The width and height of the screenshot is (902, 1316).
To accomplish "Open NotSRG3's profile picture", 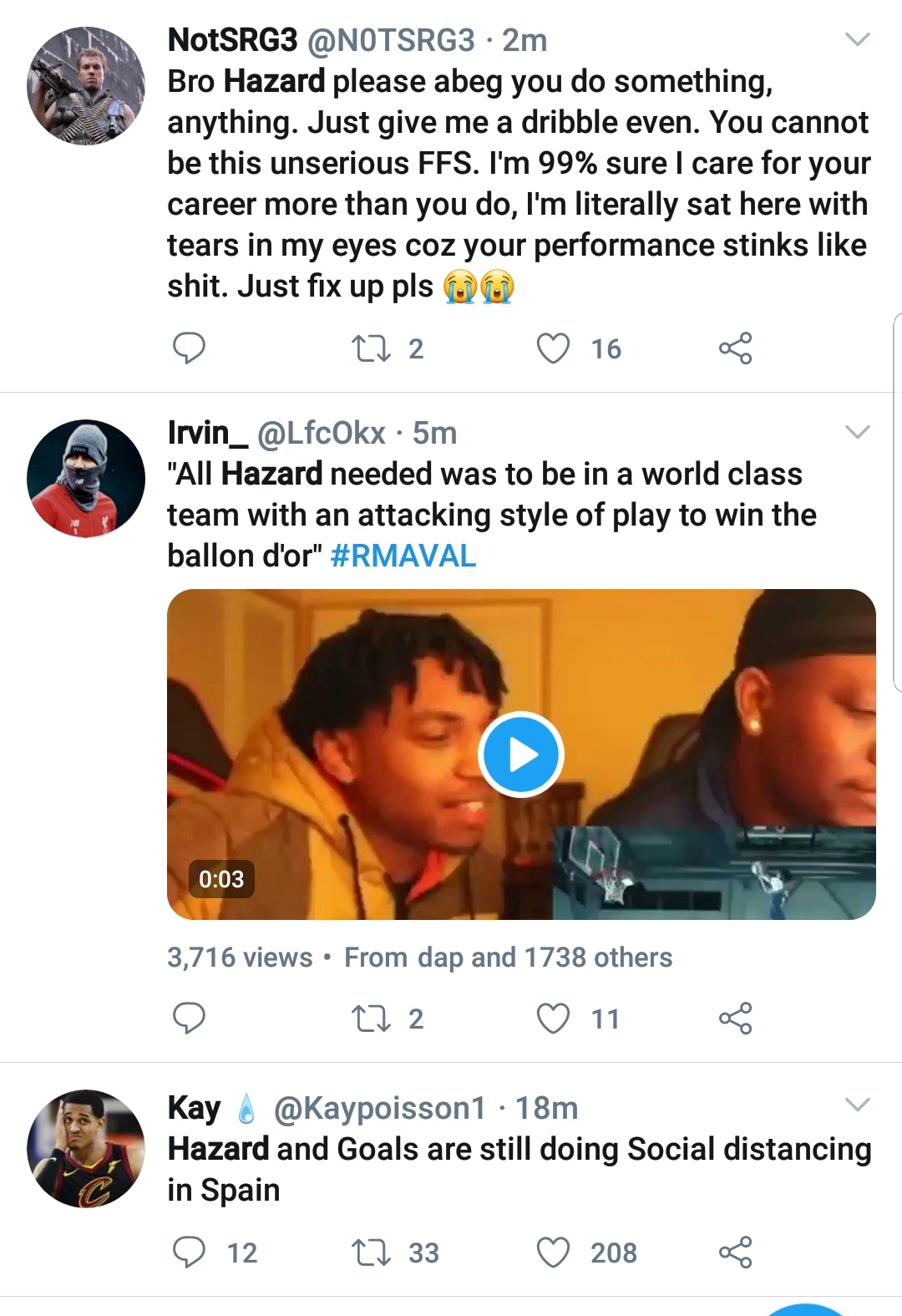I will [x=85, y=85].
